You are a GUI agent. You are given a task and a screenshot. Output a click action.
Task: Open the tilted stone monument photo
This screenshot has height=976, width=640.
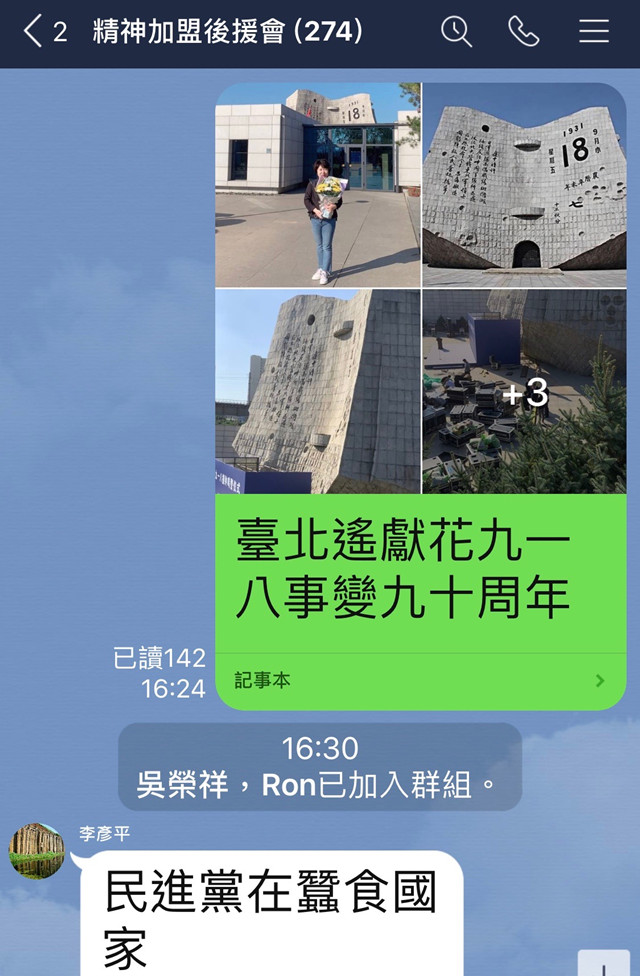click(318, 392)
